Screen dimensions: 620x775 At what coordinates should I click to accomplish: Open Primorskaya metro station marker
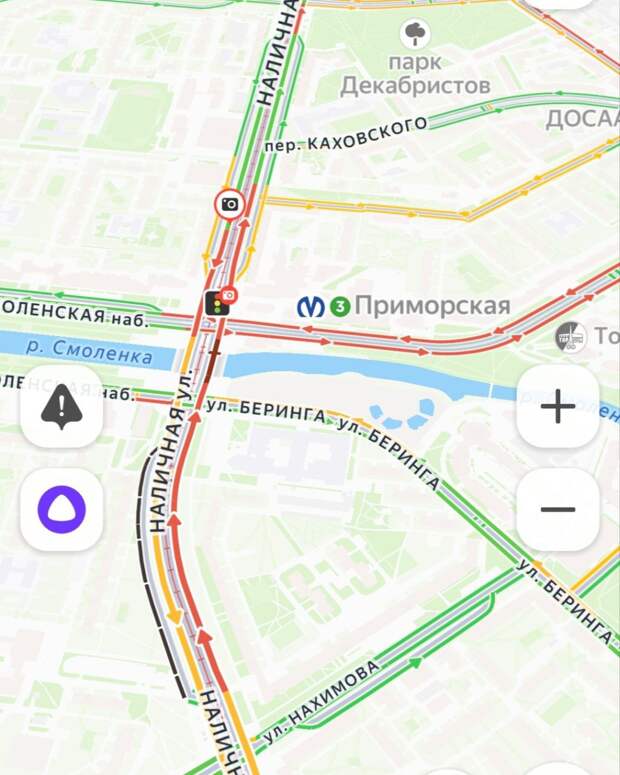pos(310,307)
